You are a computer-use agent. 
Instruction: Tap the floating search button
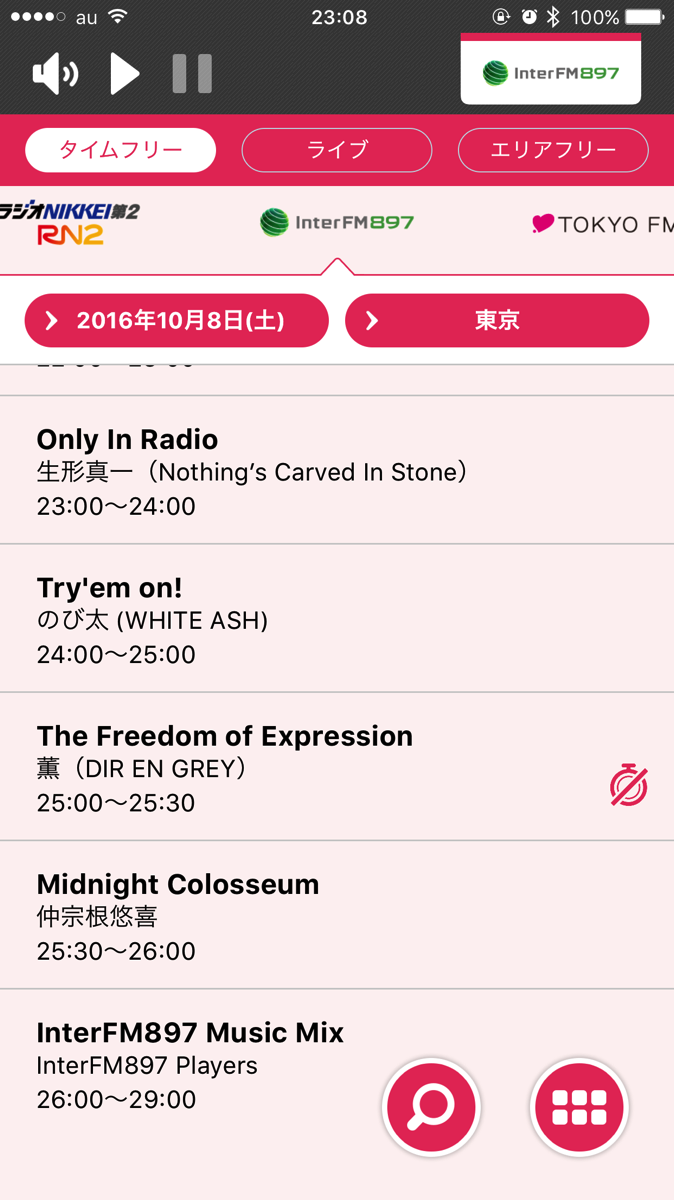click(432, 1107)
